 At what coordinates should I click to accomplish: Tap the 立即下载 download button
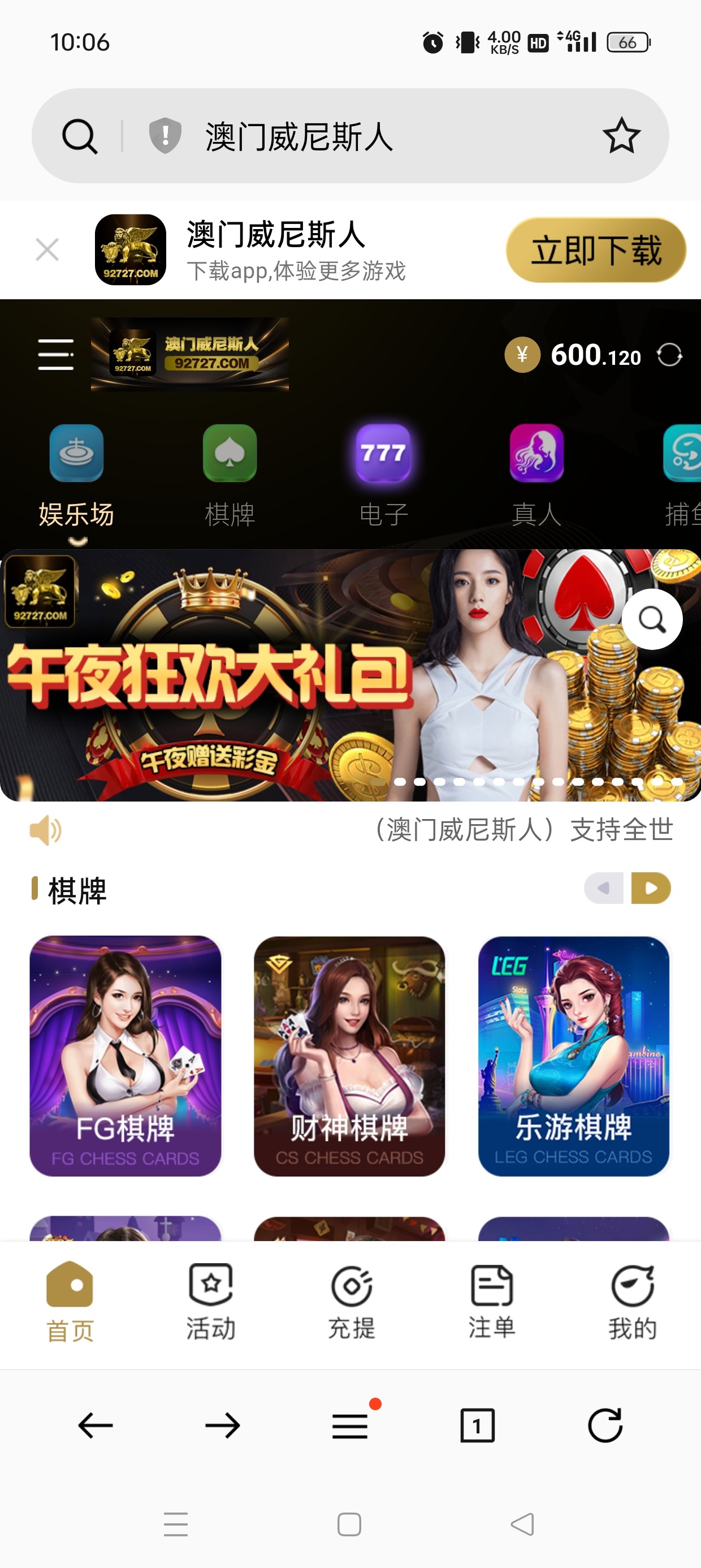point(595,250)
